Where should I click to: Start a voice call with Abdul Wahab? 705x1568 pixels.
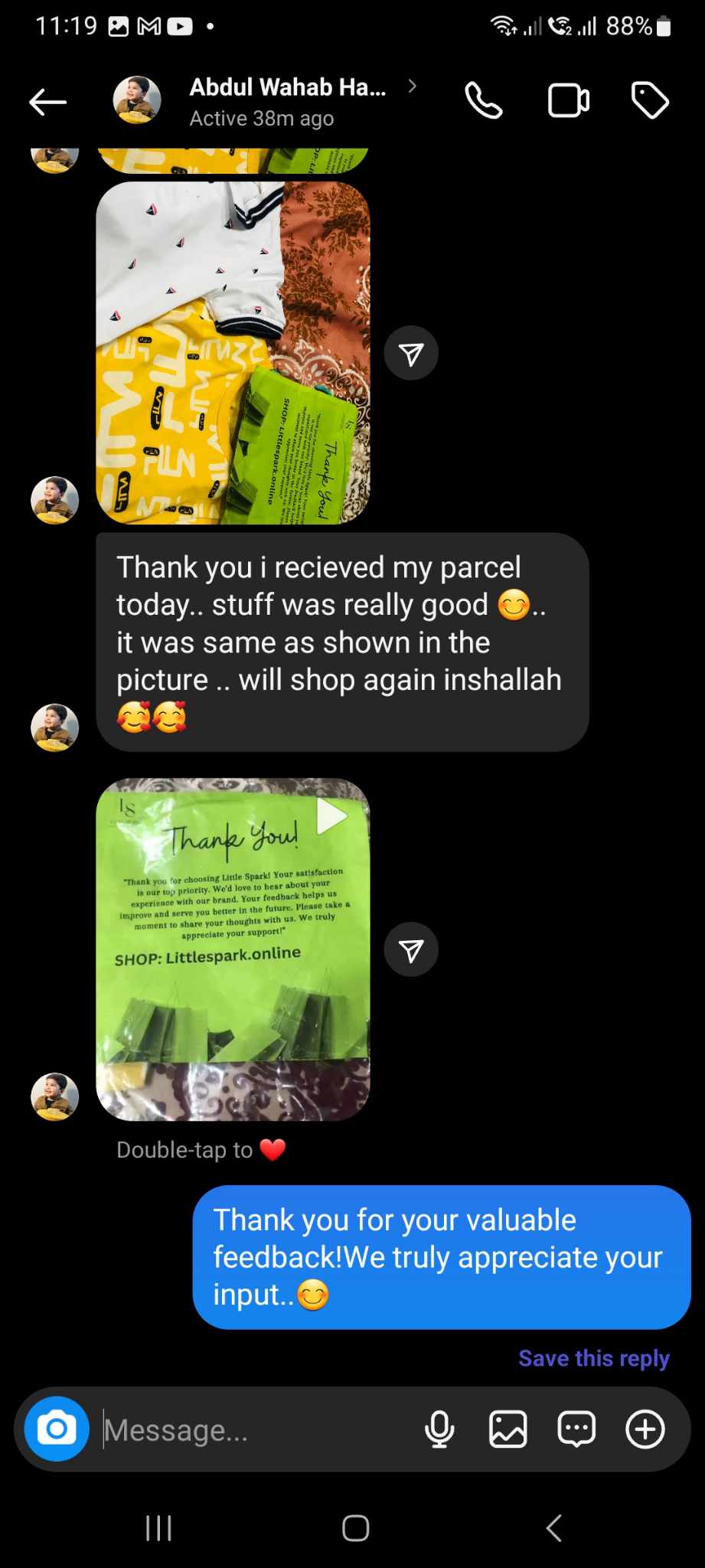pyautogui.click(x=484, y=101)
